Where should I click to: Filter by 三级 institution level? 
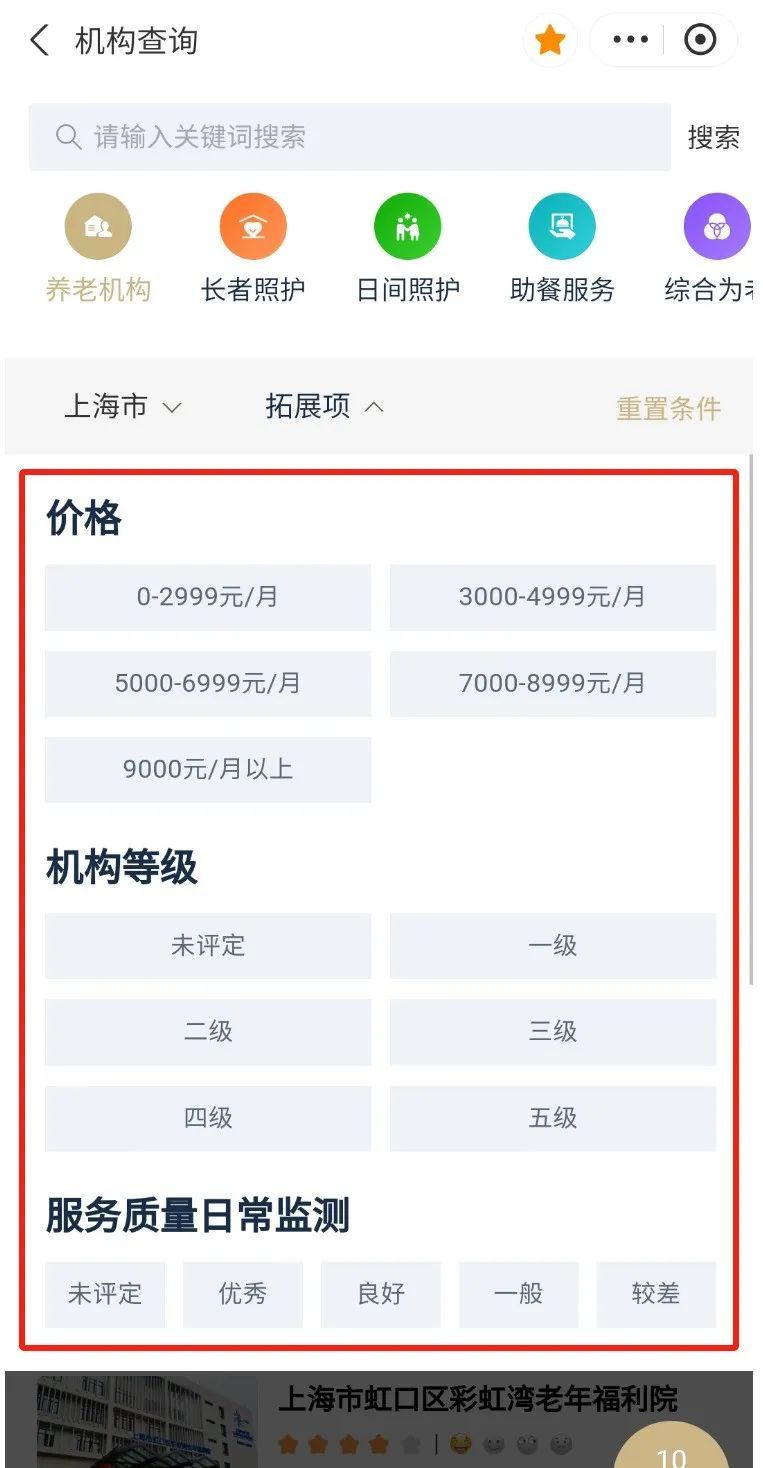point(553,1031)
